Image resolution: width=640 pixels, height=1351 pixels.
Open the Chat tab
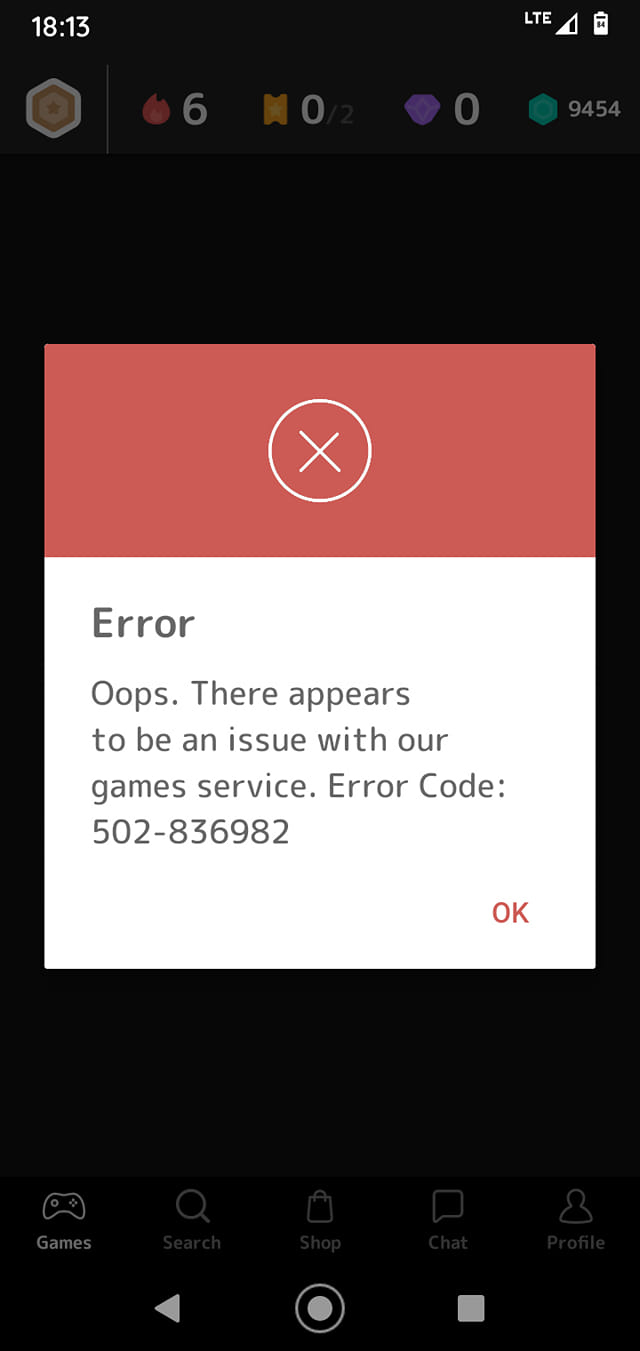[447, 1221]
